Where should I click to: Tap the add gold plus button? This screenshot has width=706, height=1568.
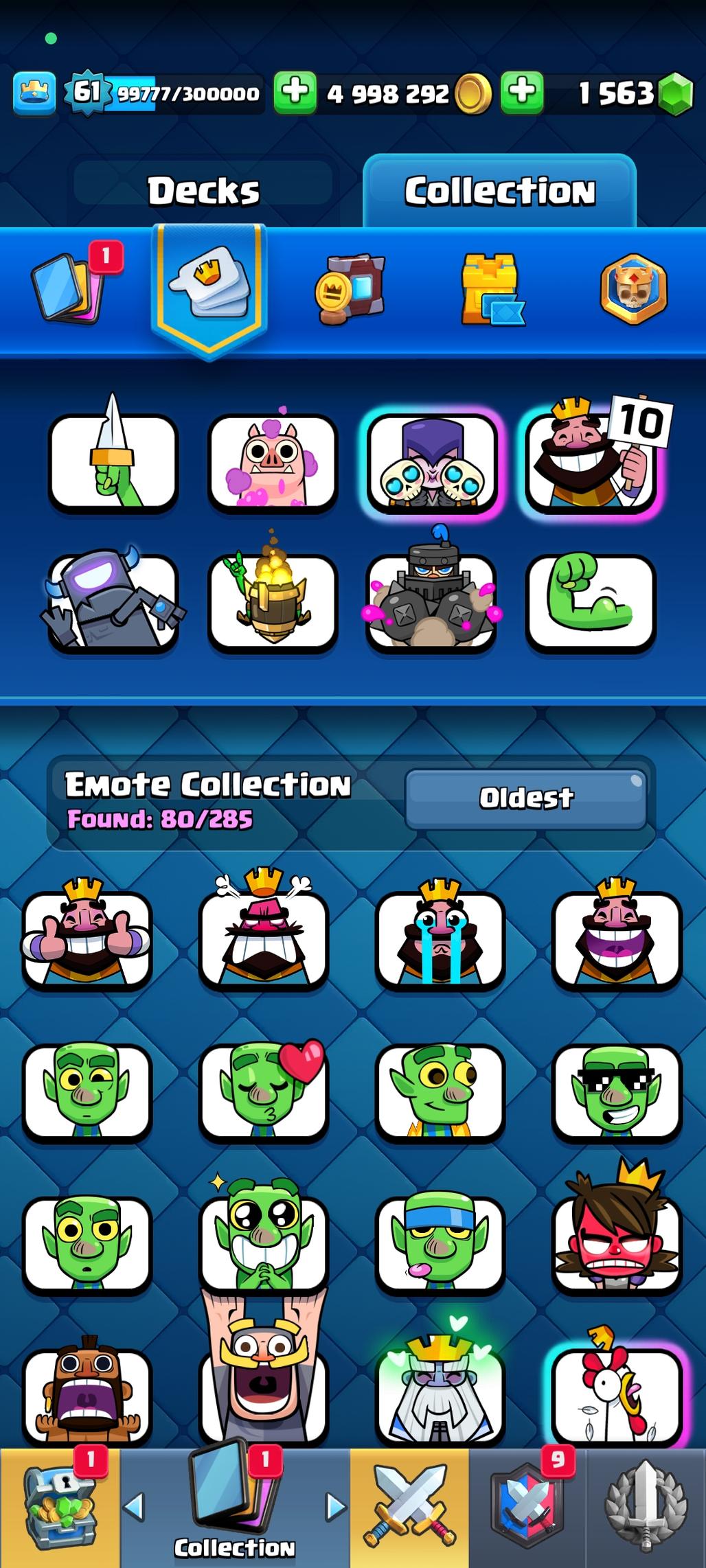coord(295,92)
